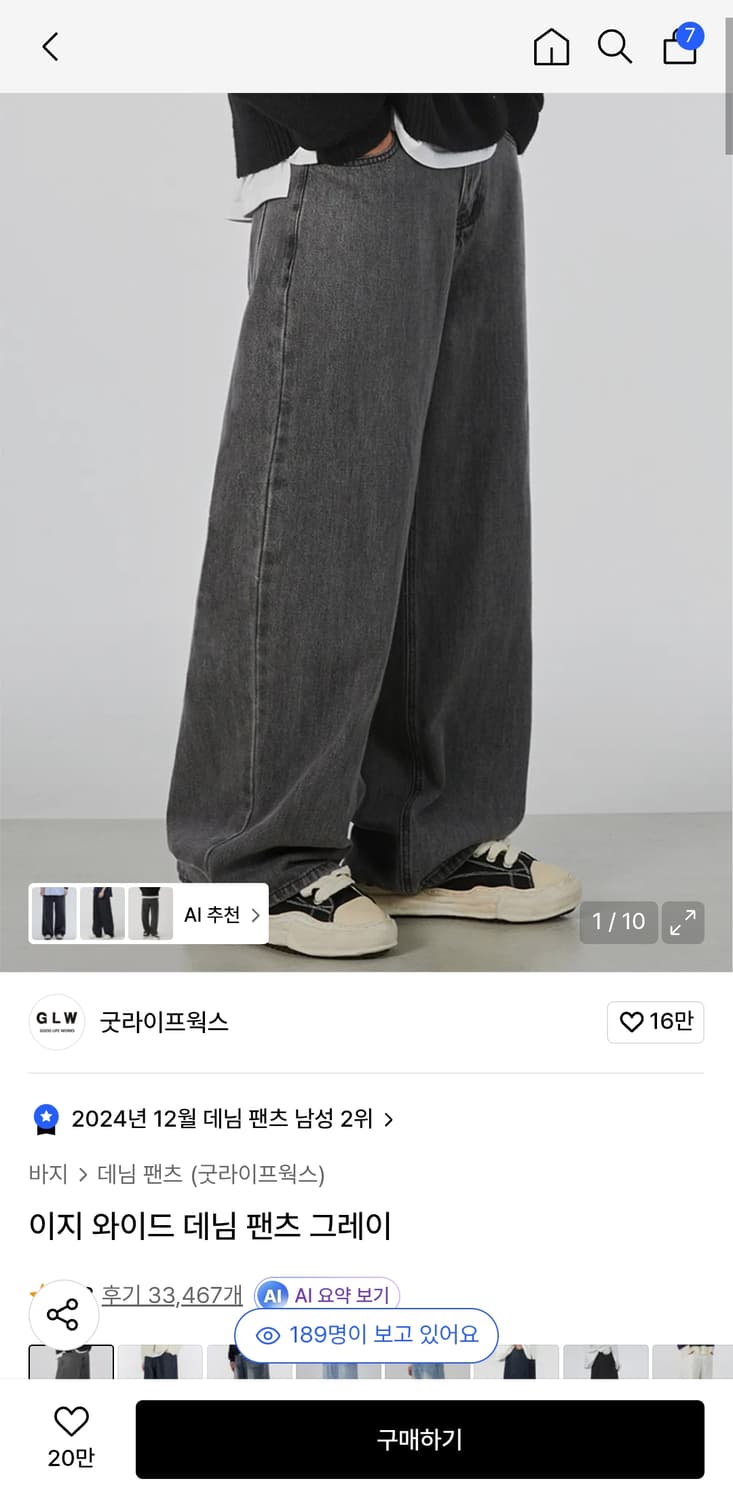This screenshot has height=1500, width=733.
Task: View the 1/10 image position indicator
Action: (618, 922)
